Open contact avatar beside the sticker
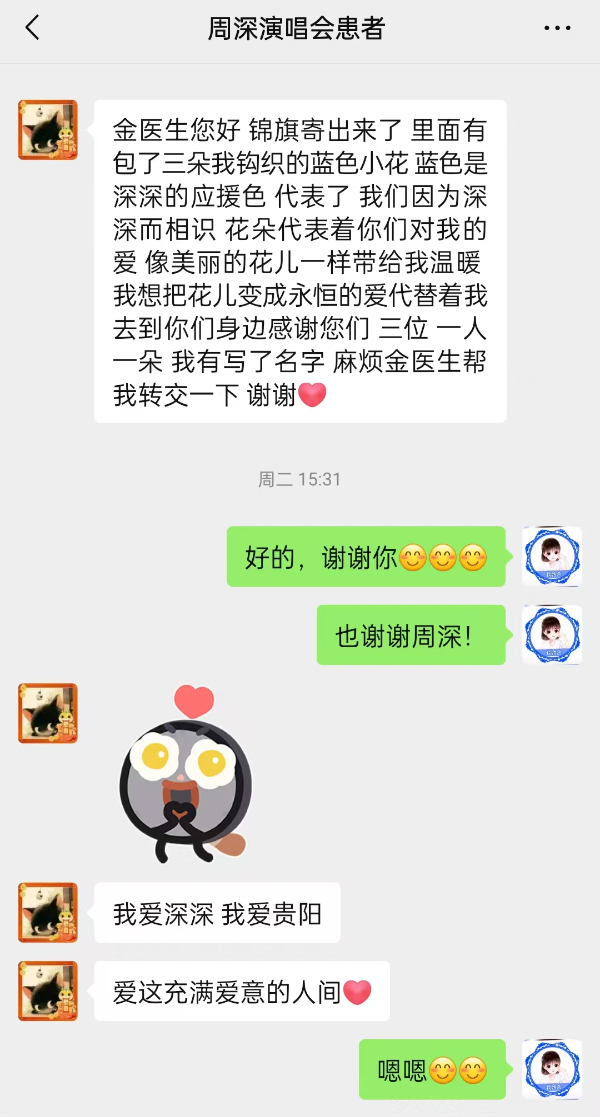Image resolution: width=600 pixels, height=1117 pixels. 47,713
